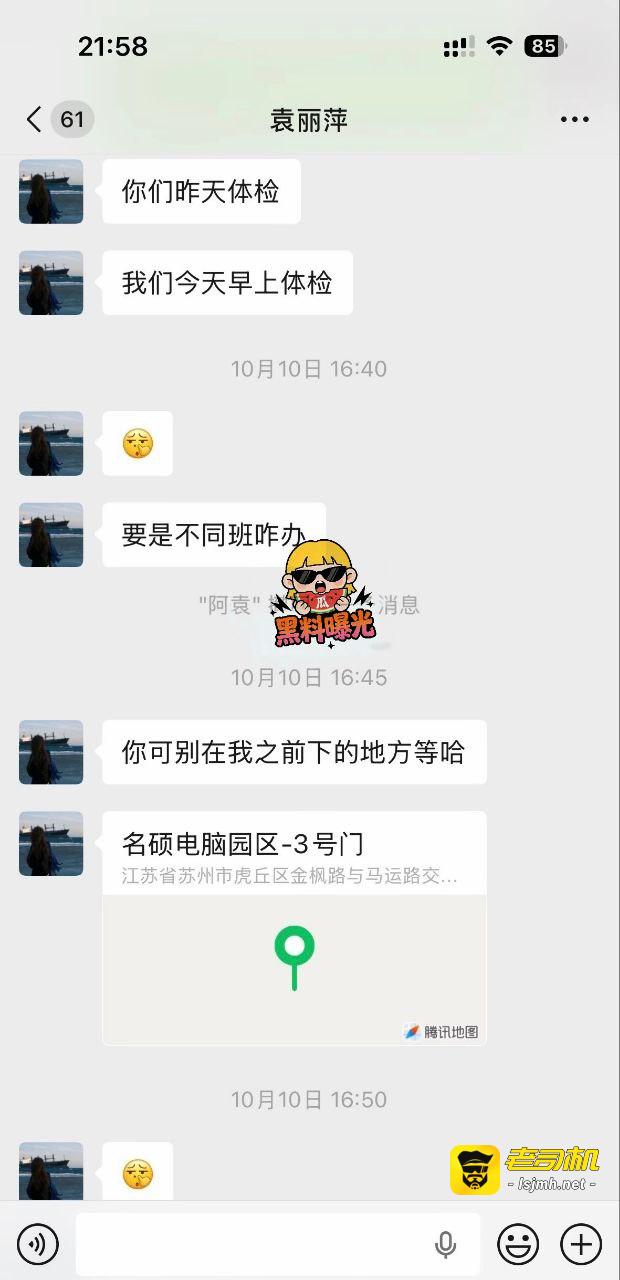
Task: Open the shared location 名硕电脑园区-3号门
Action: pos(294,928)
